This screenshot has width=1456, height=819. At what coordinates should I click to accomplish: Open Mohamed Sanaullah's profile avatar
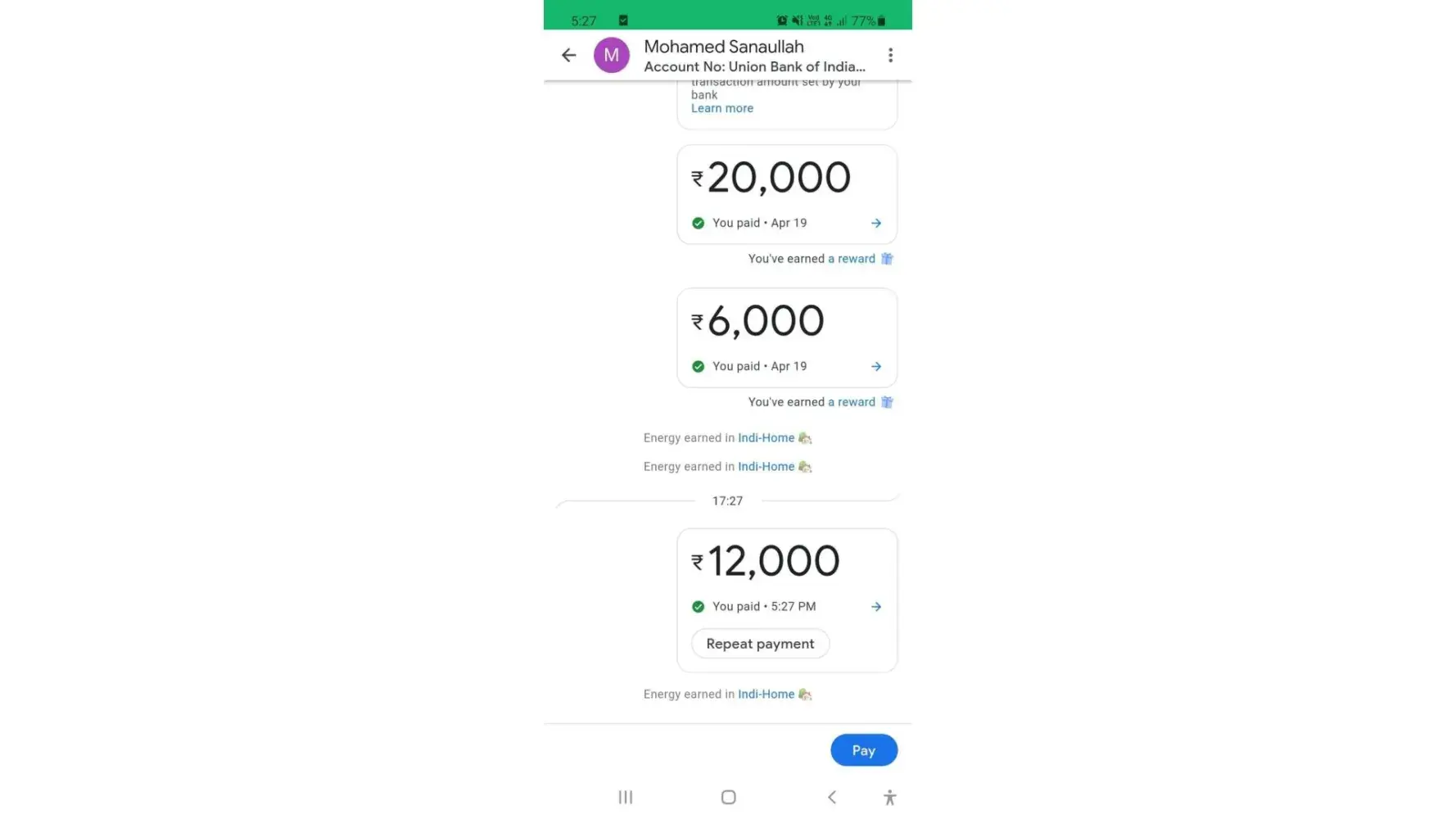point(611,55)
